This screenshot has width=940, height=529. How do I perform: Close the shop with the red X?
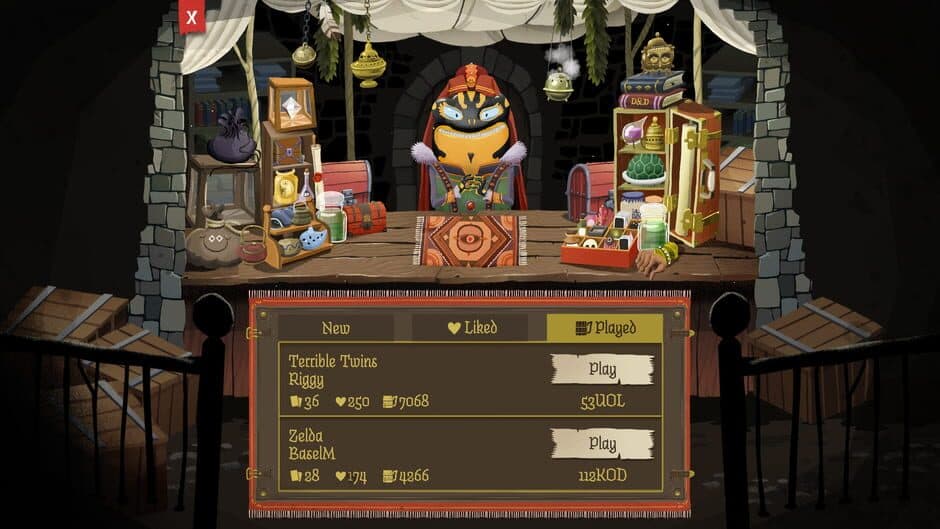tap(192, 16)
